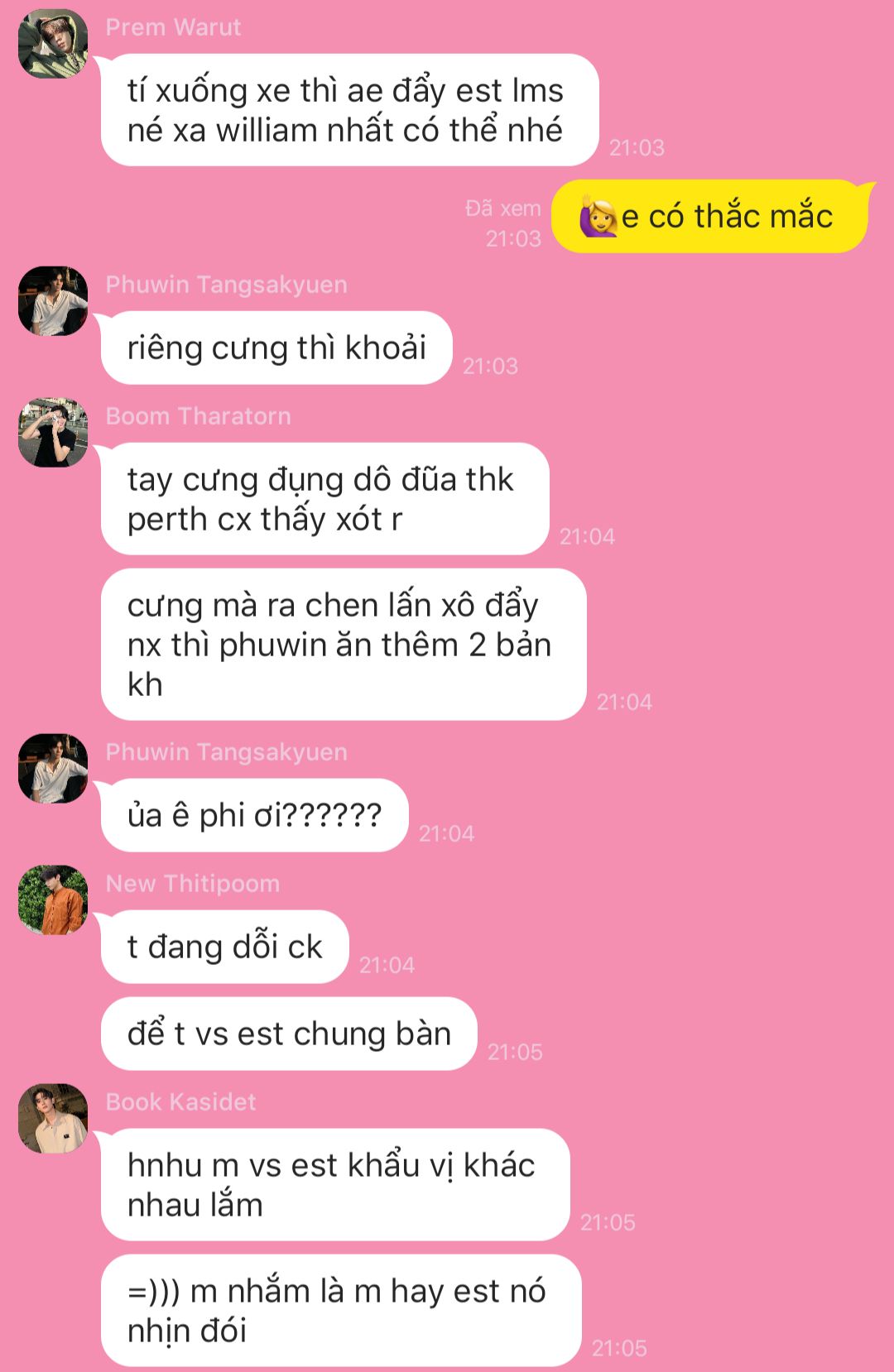Select Book Kasidet's avatar
The height and width of the screenshot is (1372, 894).
click(x=53, y=1119)
